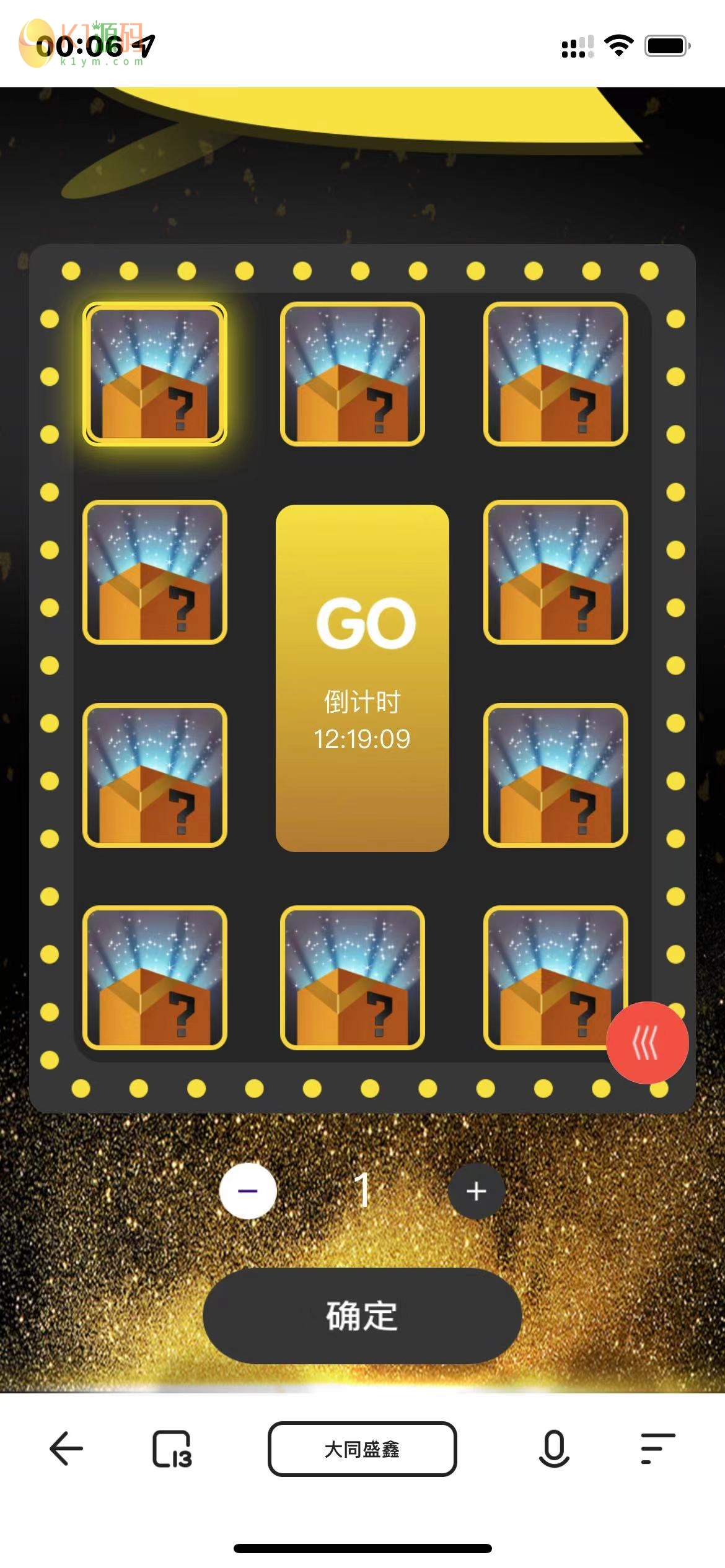Tap the 大同盛鑫 address bar
Screen dimensions: 725x1568
(x=362, y=1448)
